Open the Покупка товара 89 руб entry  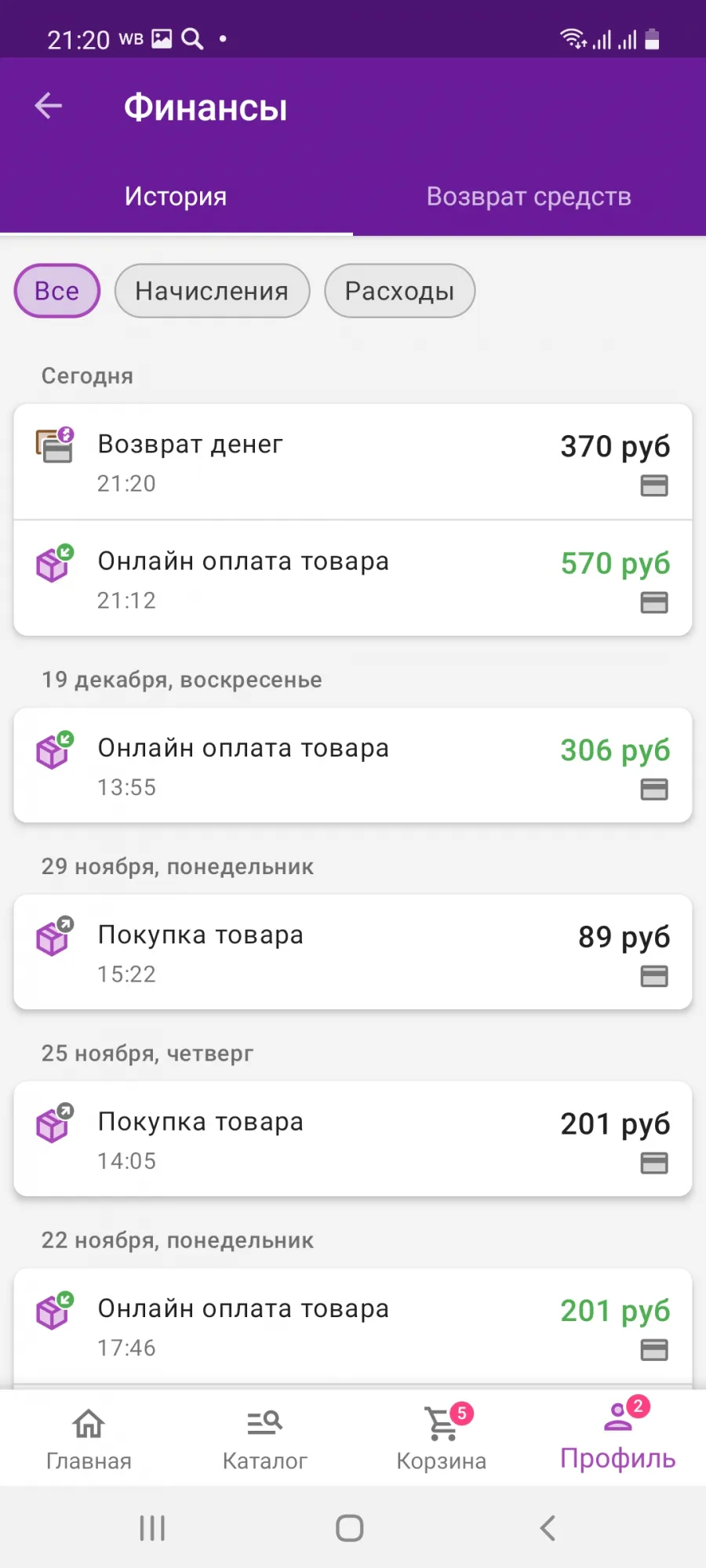[x=353, y=952]
